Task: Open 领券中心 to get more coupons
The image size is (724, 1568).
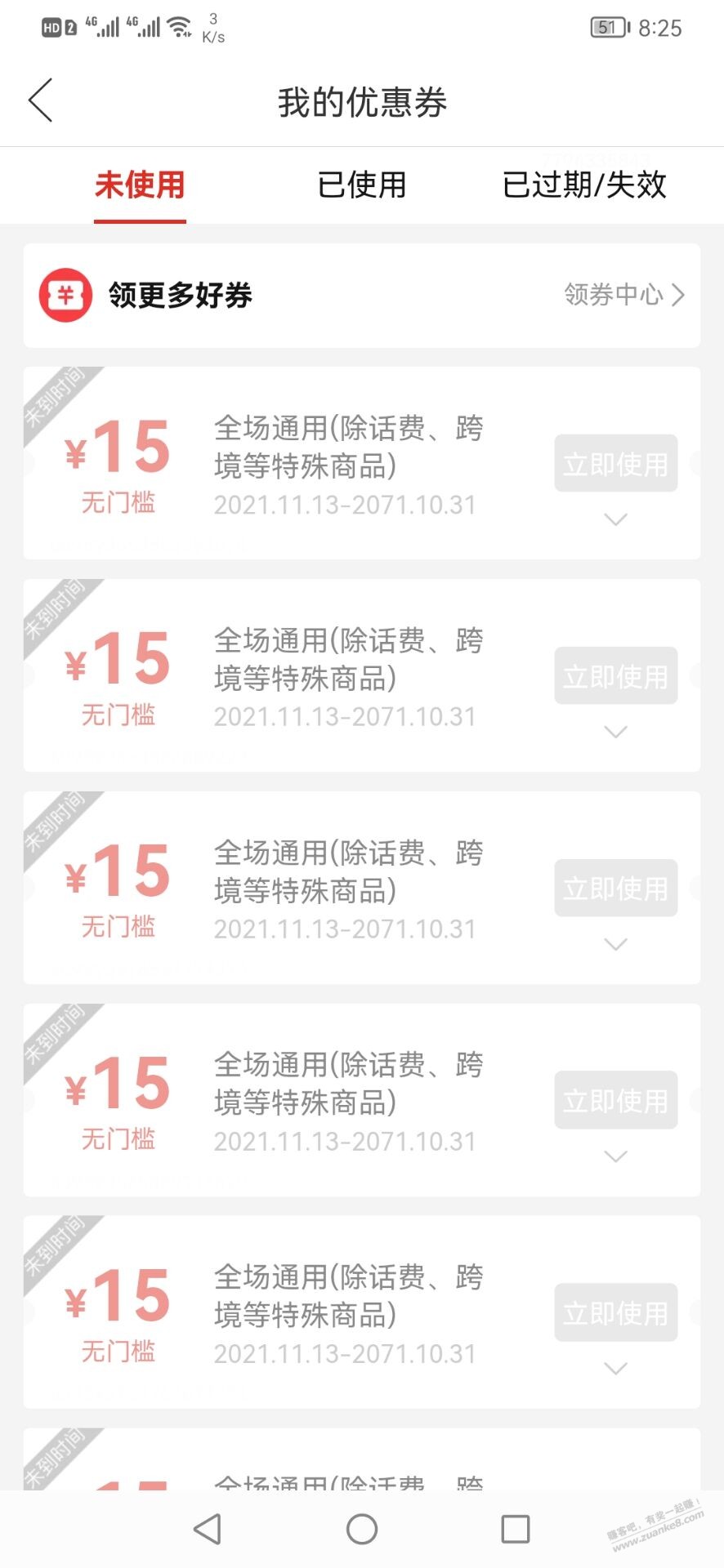Action: pos(623,295)
